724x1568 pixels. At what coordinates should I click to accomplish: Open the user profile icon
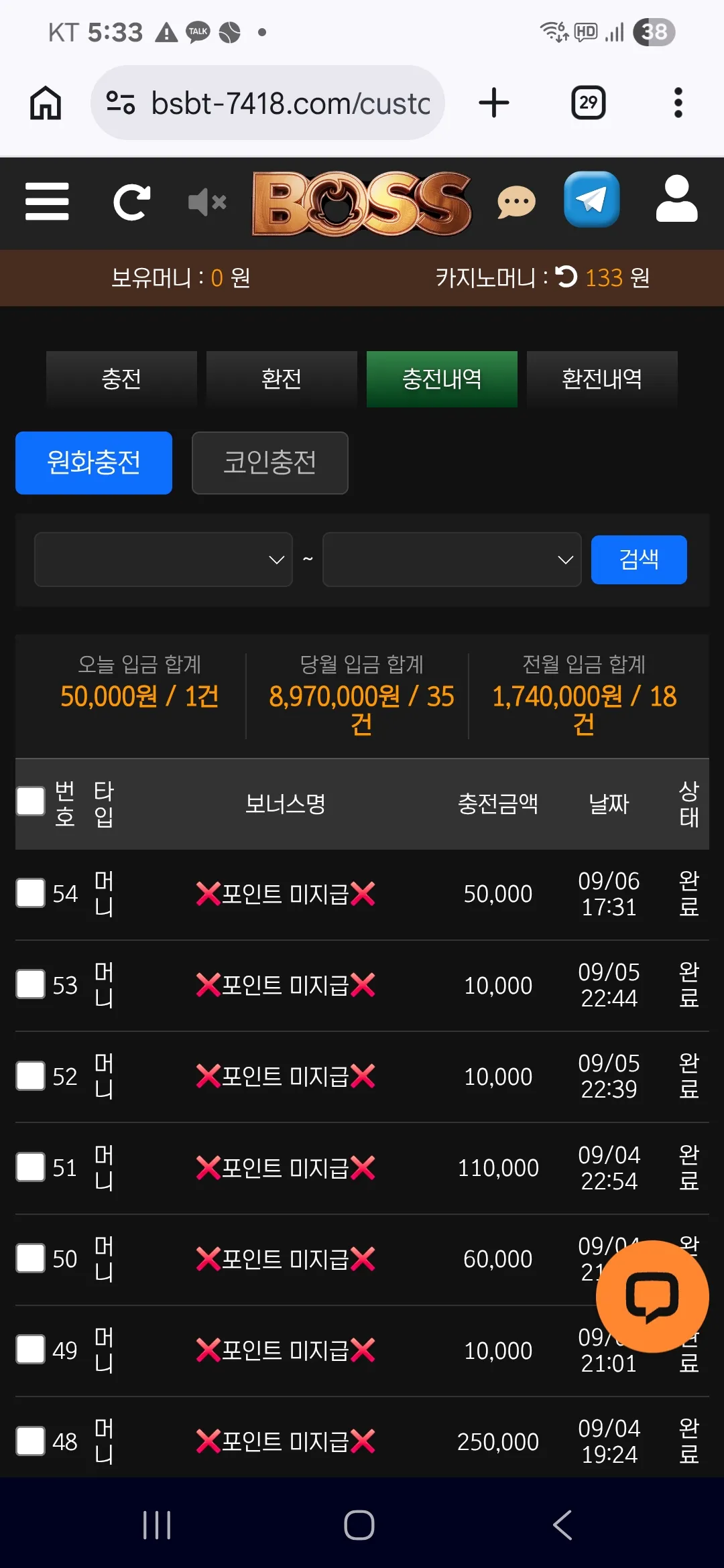[x=676, y=199]
